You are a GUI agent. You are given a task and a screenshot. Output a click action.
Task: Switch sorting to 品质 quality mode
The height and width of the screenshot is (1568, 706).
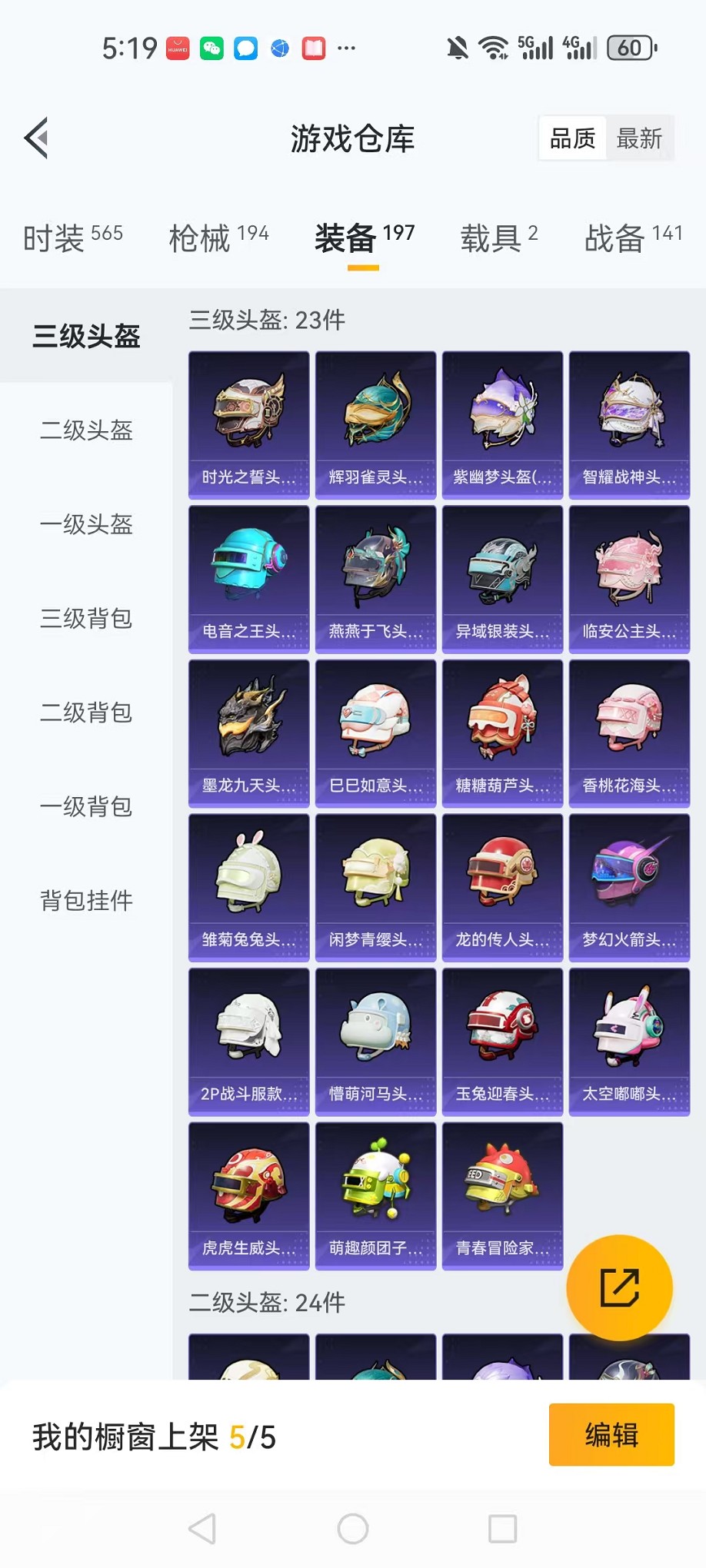click(x=571, y=138)
